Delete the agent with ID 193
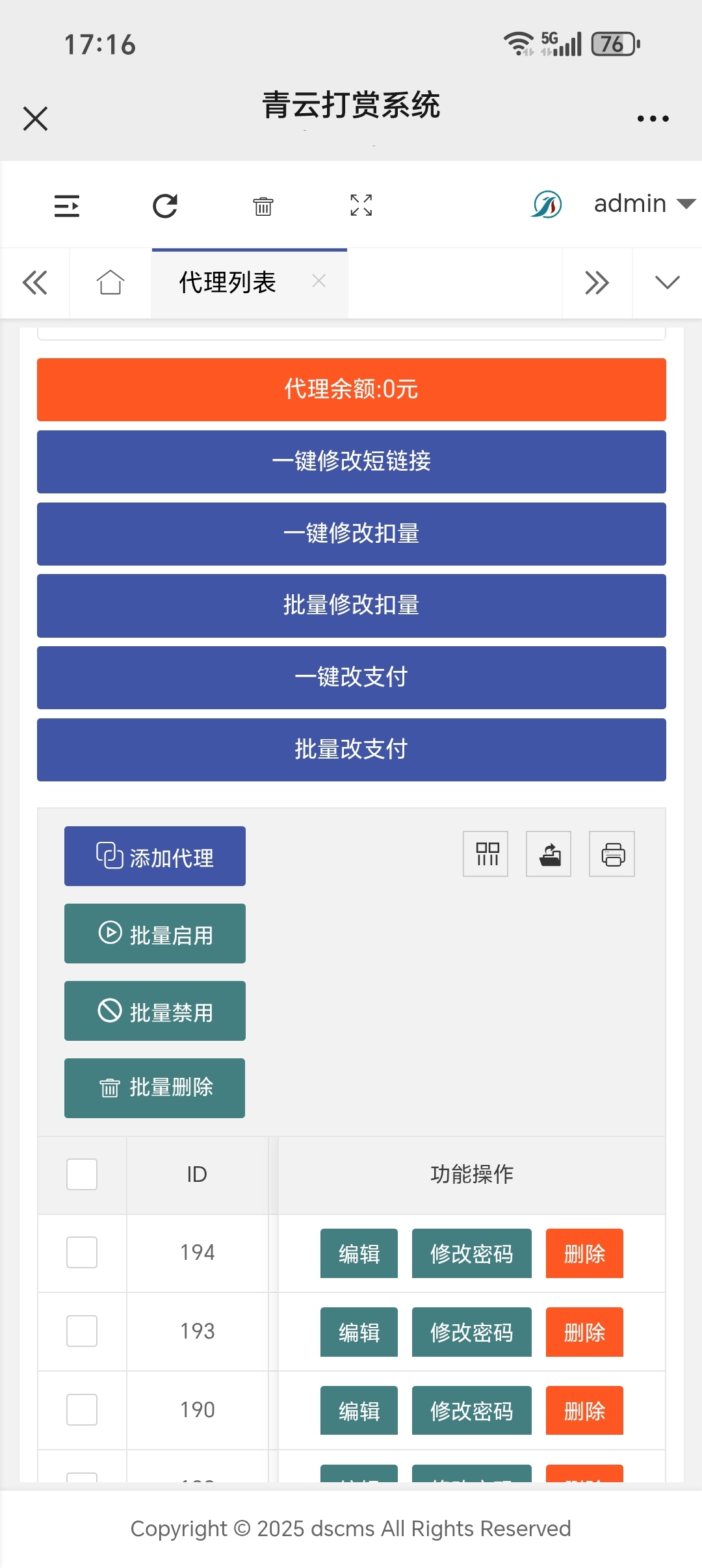 click(x=584, y=1332)
